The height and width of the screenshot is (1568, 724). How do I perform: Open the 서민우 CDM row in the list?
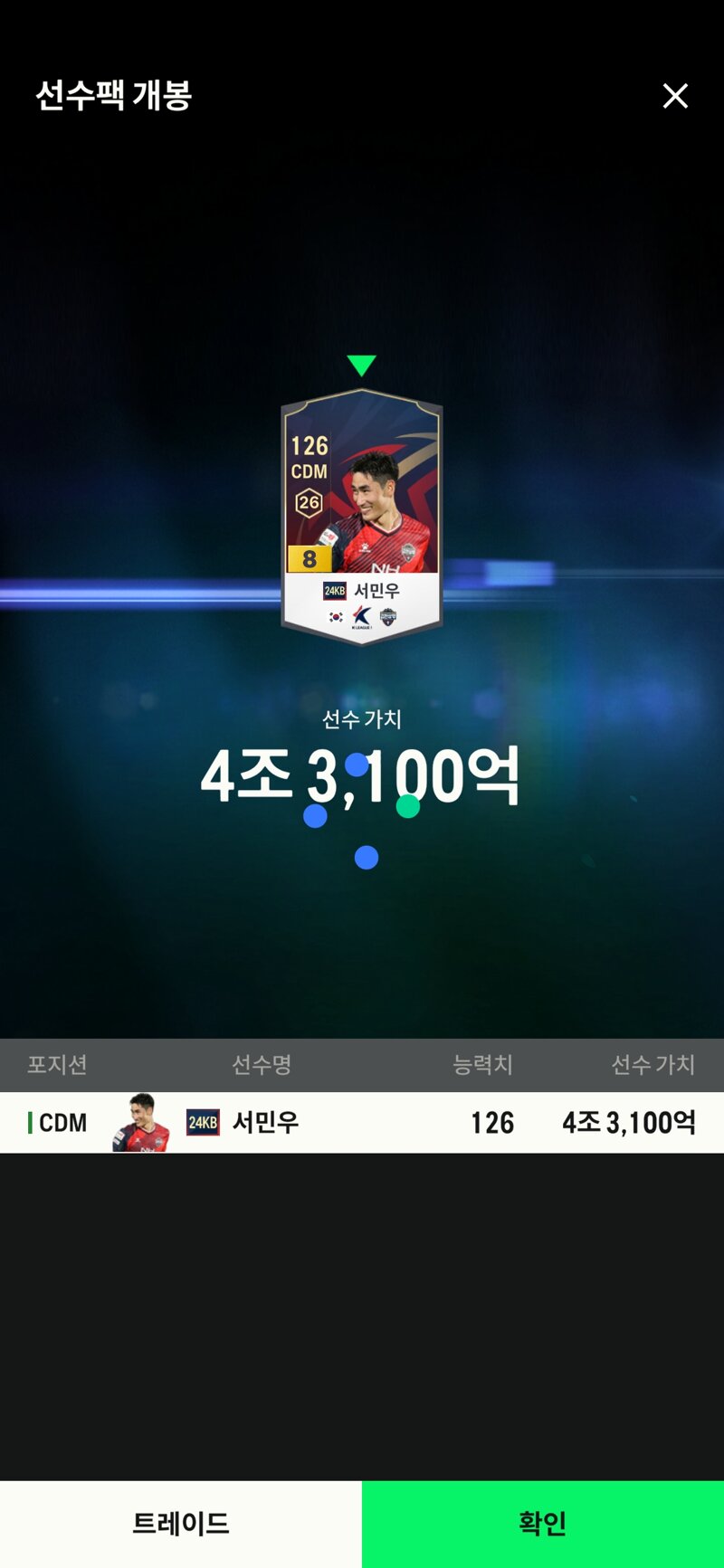(362, 1122)
